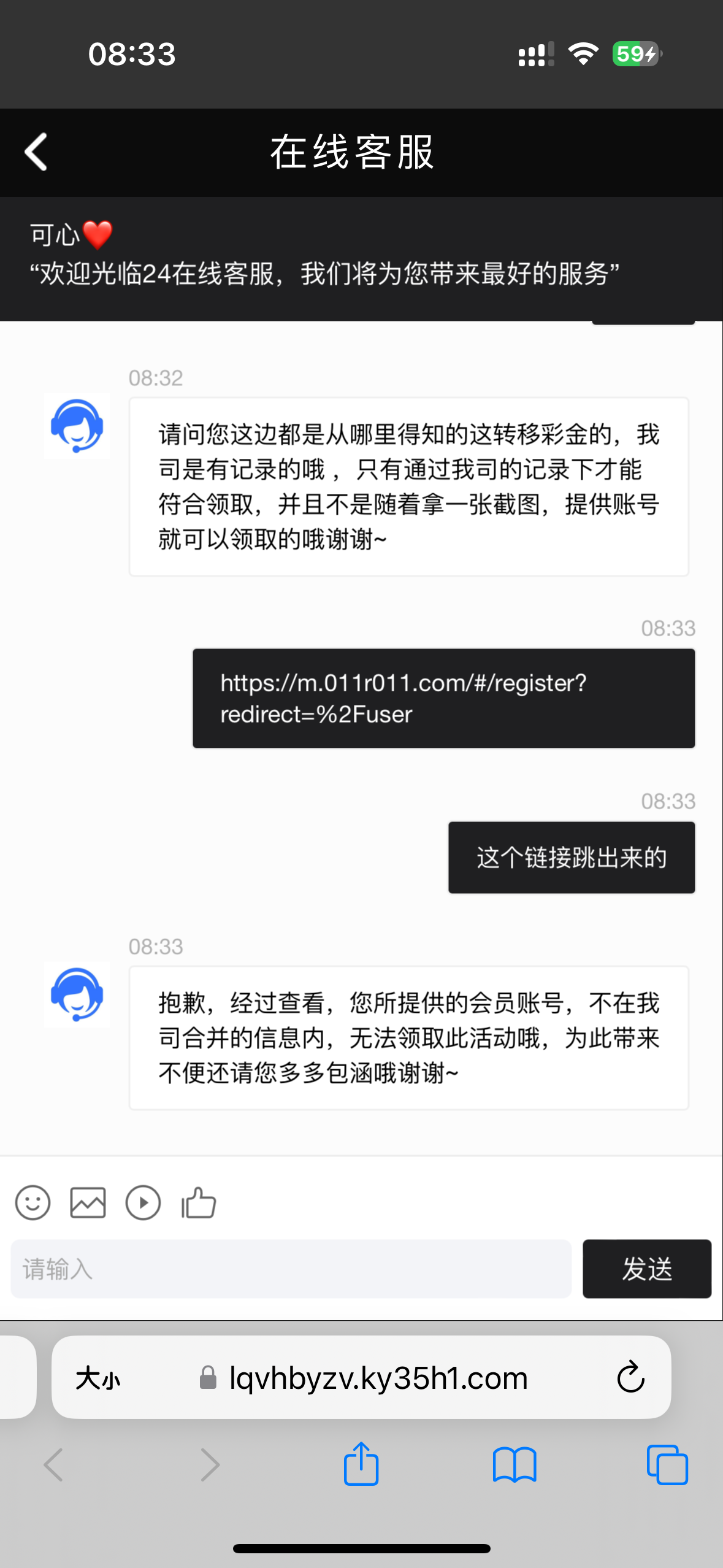The width and height of the screenshot is (723, 1568).
Task: Tap the 发送 button
Action: [x=647, y=1269]
